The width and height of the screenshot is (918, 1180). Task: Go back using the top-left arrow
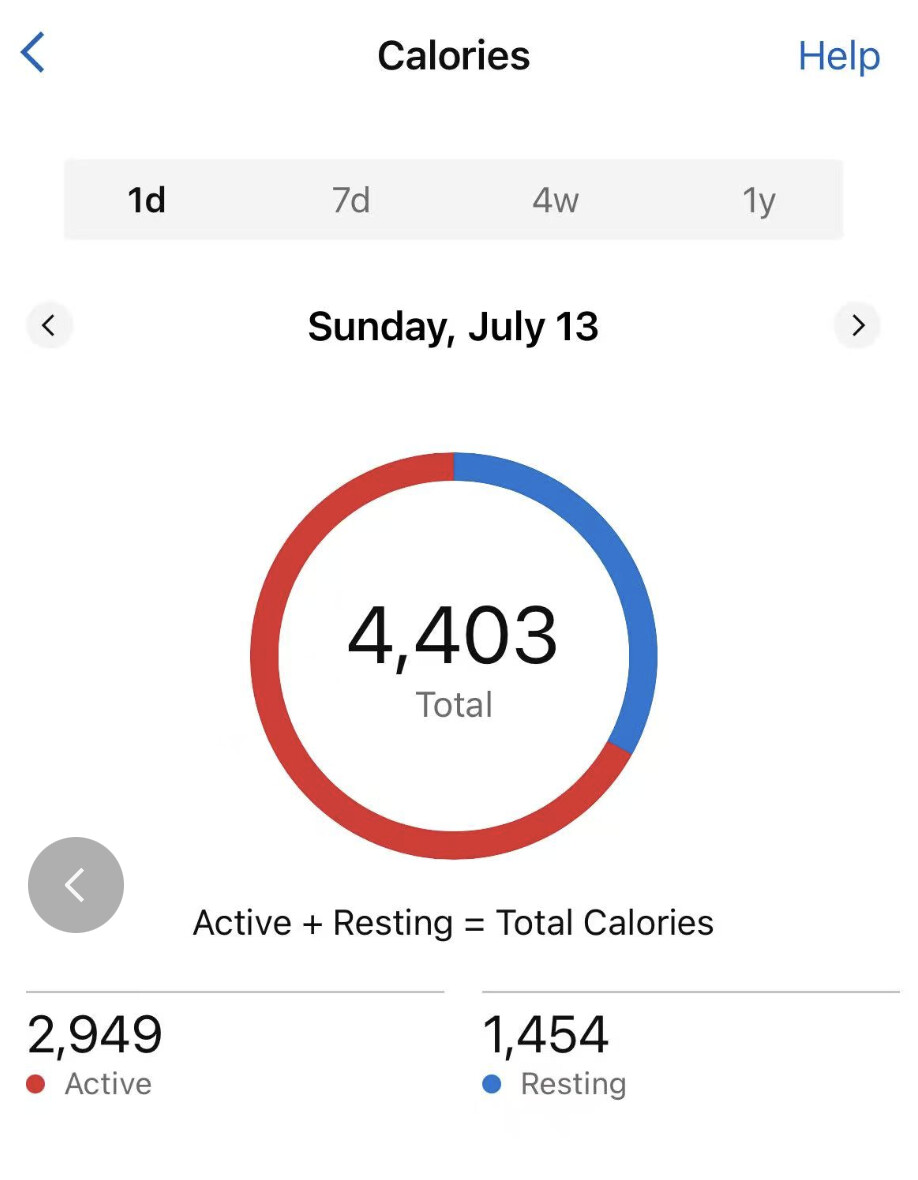[x=33, y=53]
